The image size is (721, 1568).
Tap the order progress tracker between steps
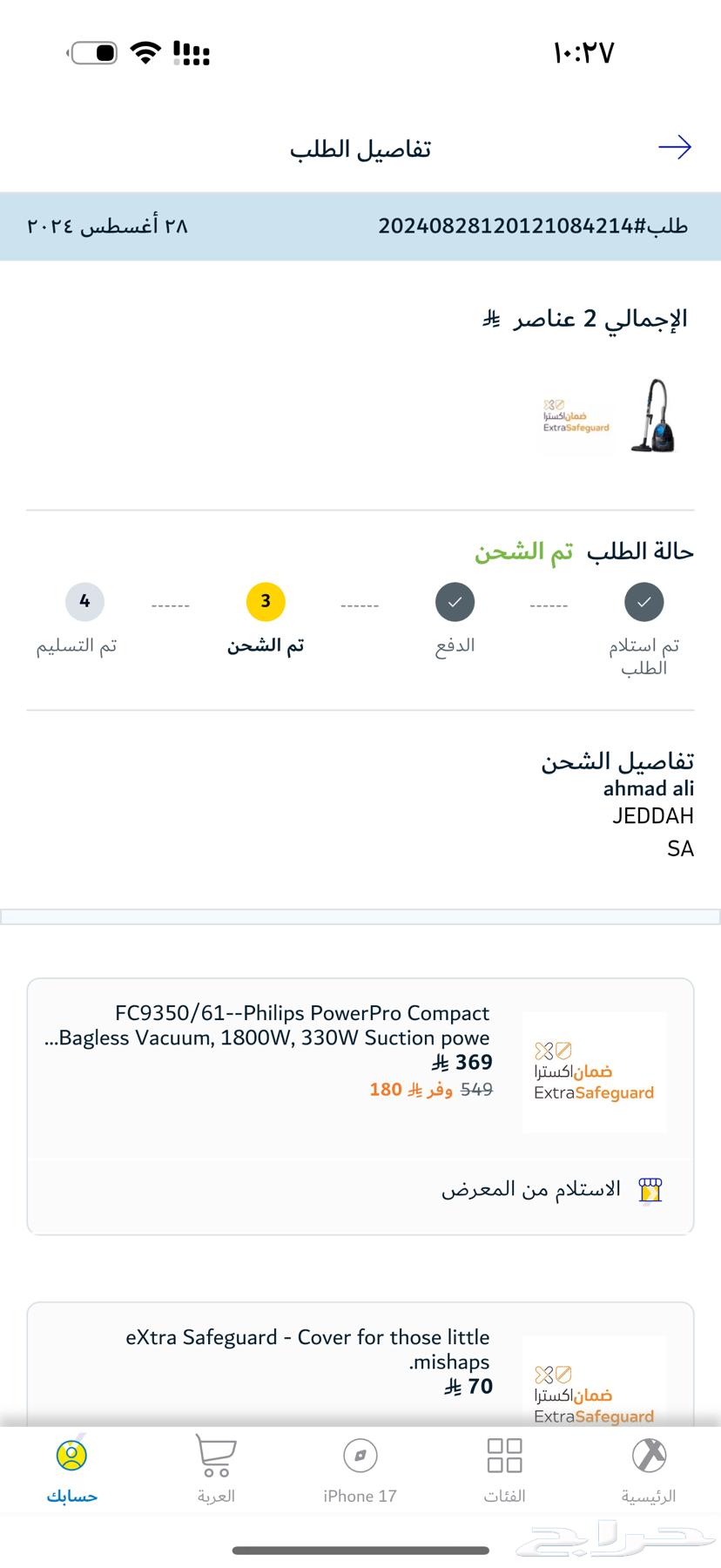point(360,602)
